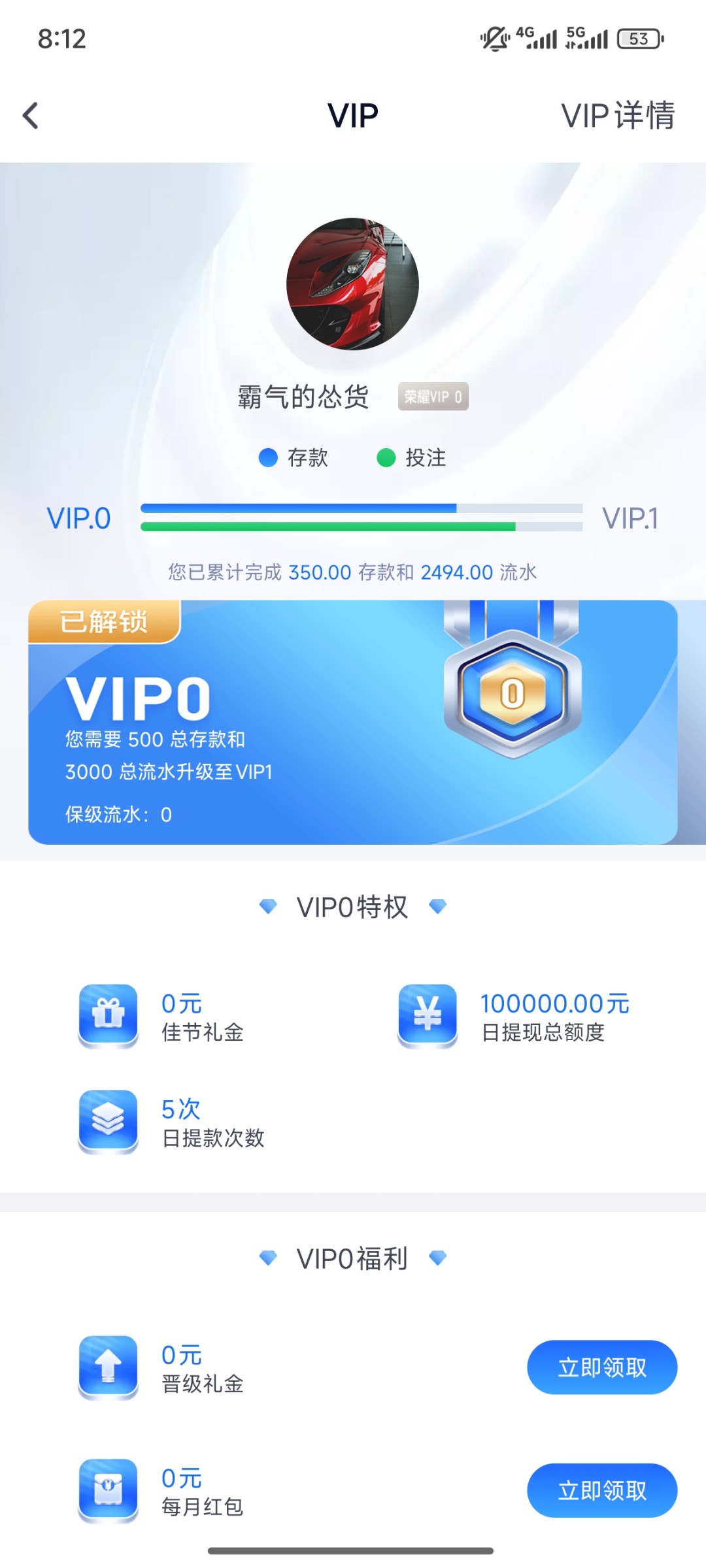Tap the VIP0 已解锁 level card
This screenshot has height=1568, width=706.
click(x=353, y=722)
